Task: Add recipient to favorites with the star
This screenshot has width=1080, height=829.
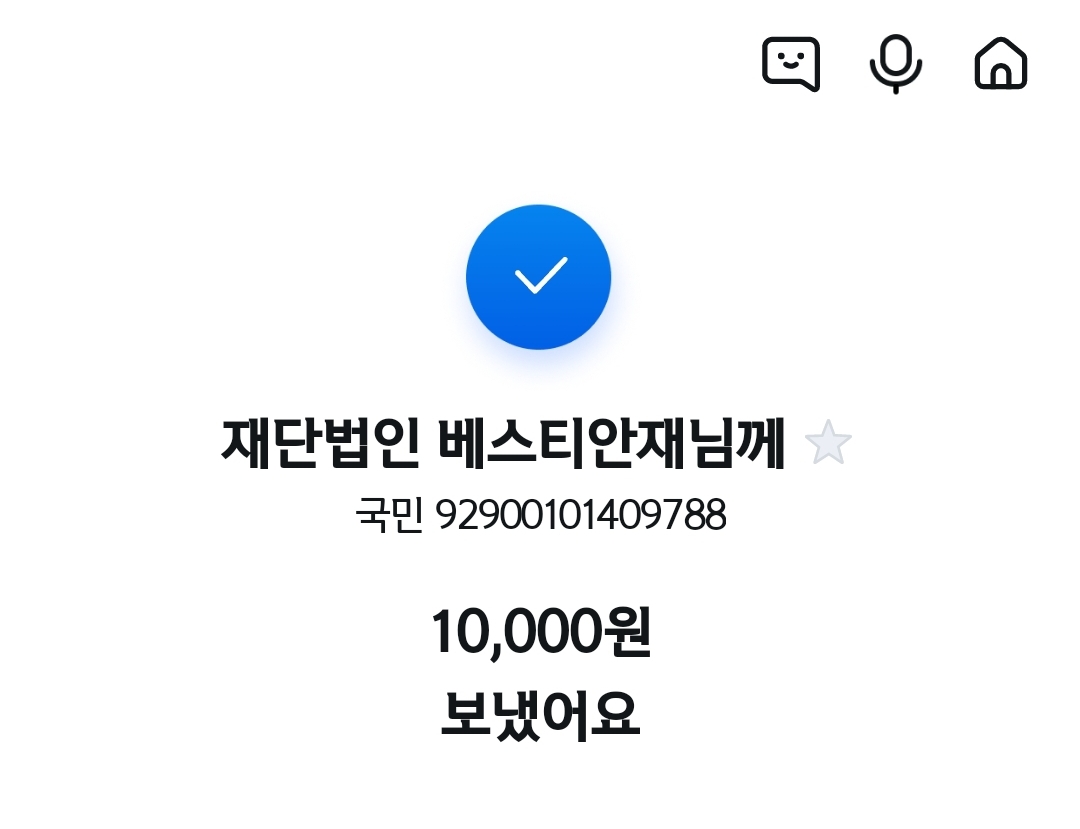Action: pyautogui.click(x=828, y=443)
